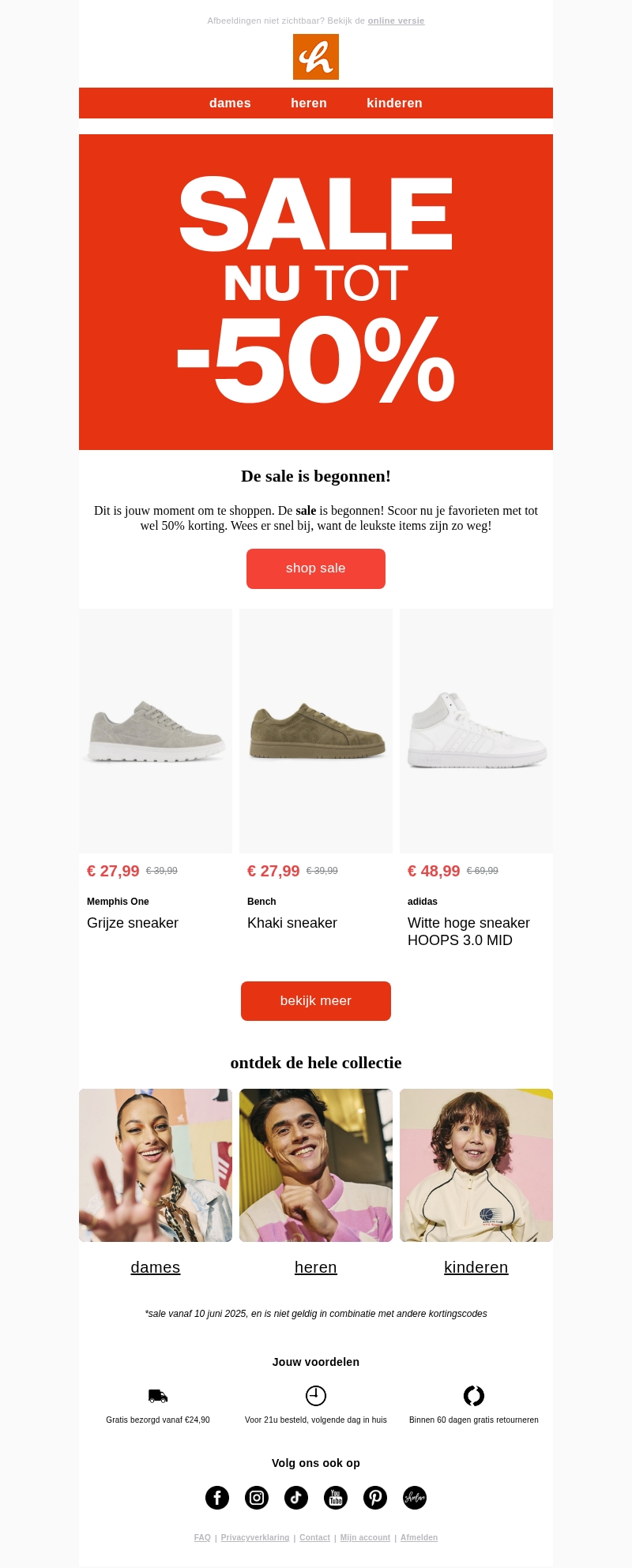
Task: Select dames in the red menu bar
Action: (230, 103)
